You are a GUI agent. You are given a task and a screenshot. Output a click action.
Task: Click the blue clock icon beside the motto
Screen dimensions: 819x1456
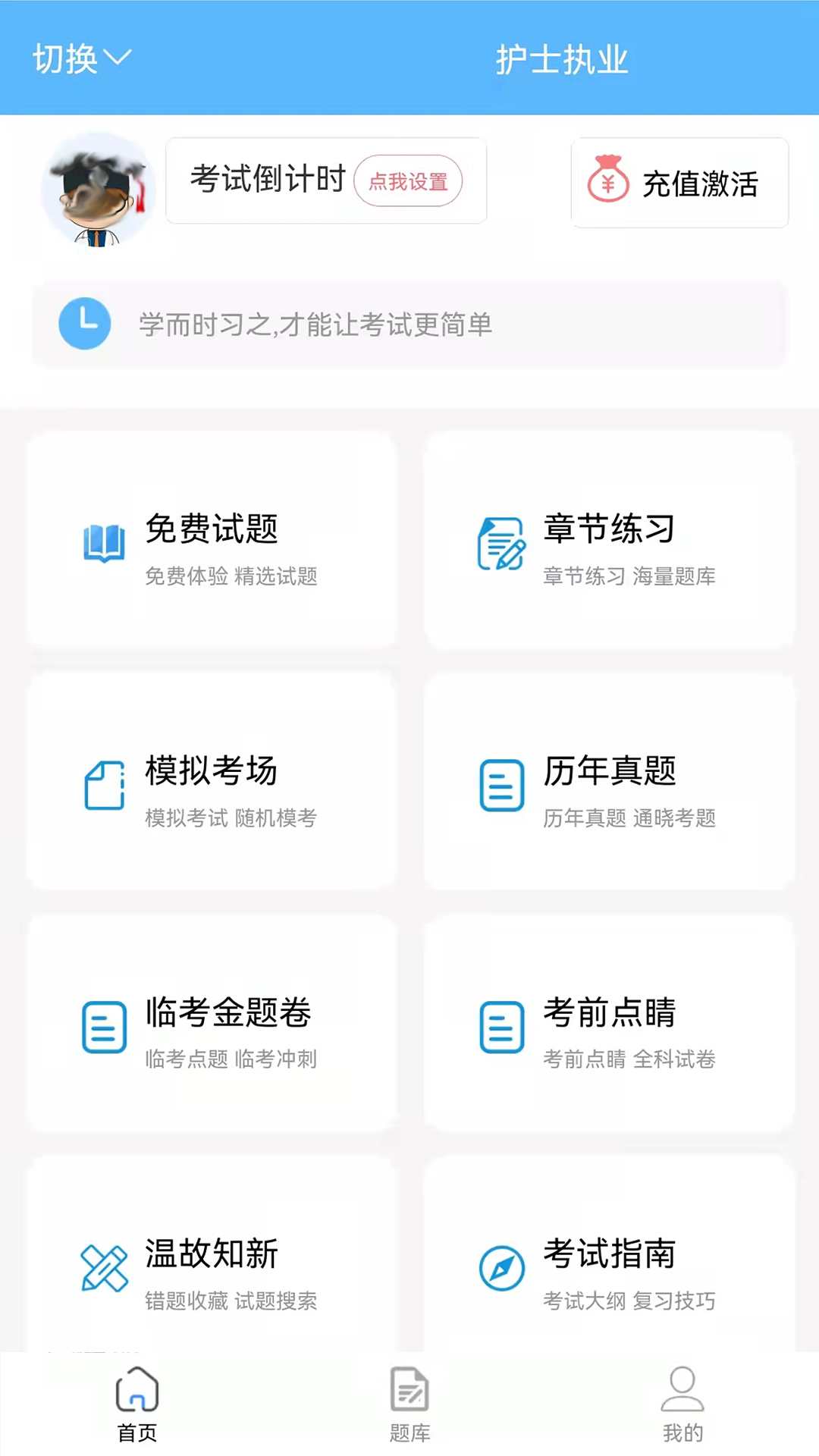(85, 323)
